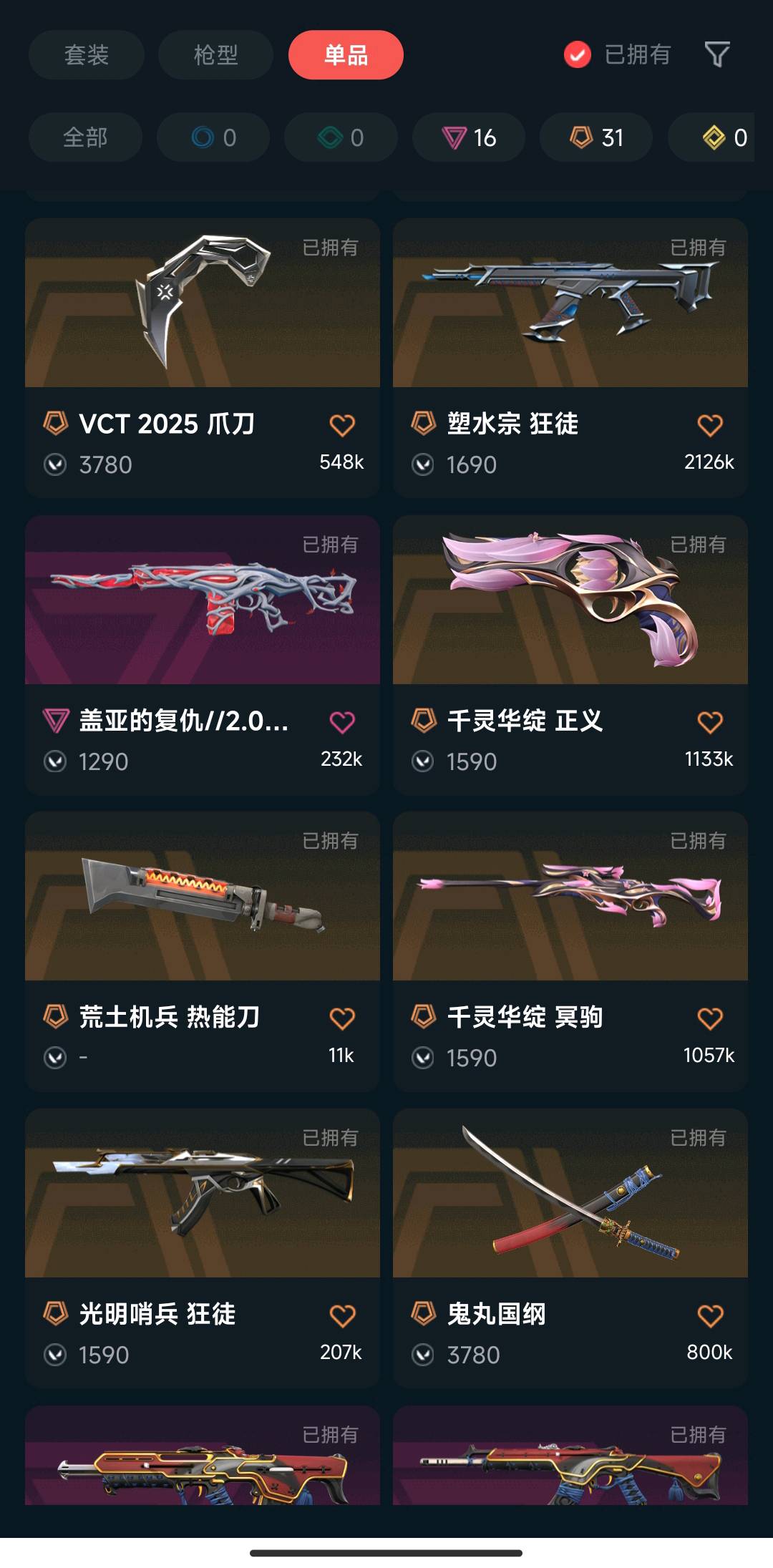The image size is (773, 1568).
Task: Favorite the VCT 2025 爪刀 skin
Action: 342,425
